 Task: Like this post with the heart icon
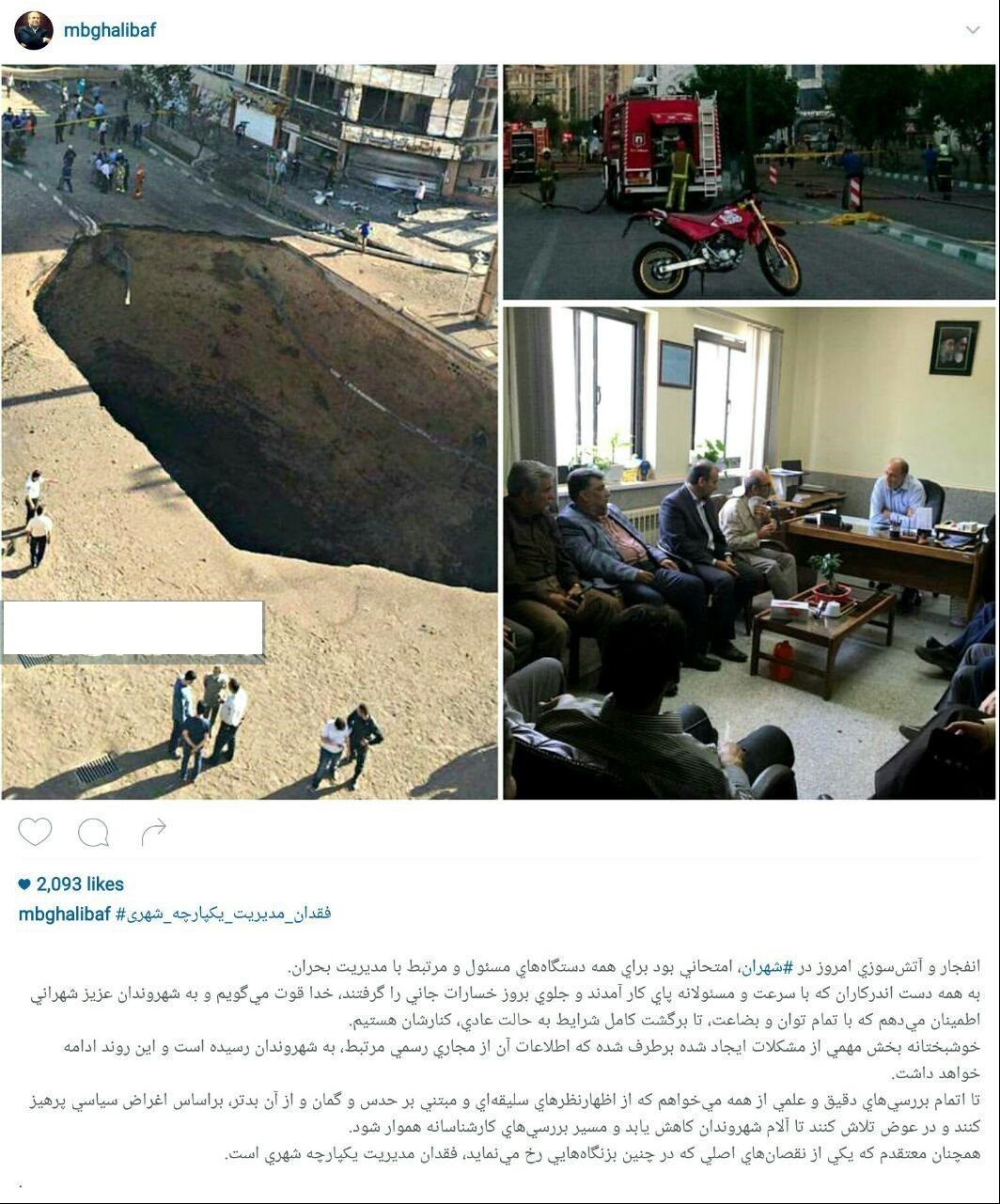[35, 832]
